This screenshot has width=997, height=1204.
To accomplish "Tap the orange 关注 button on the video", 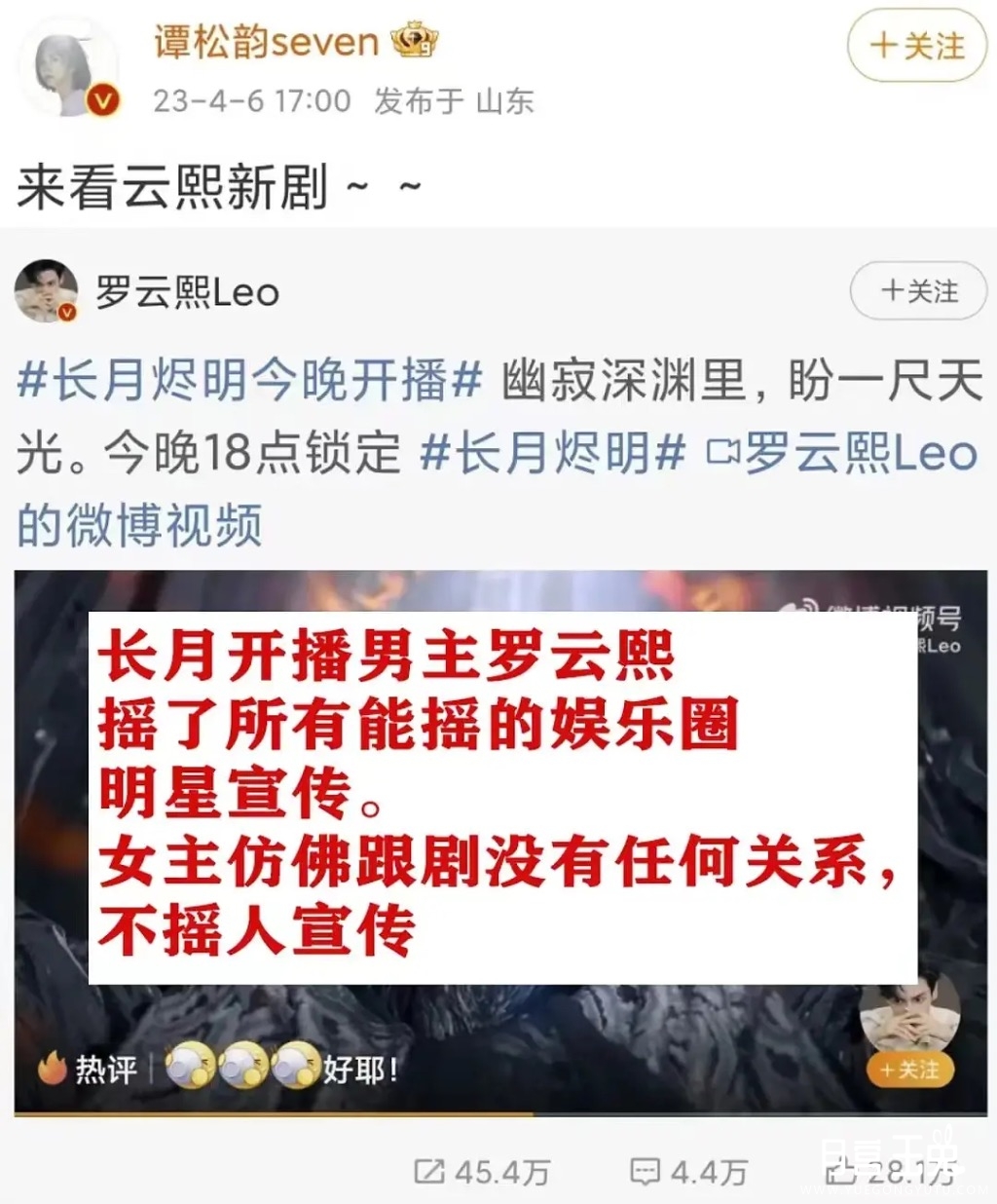I will (x=909, y=1070).
